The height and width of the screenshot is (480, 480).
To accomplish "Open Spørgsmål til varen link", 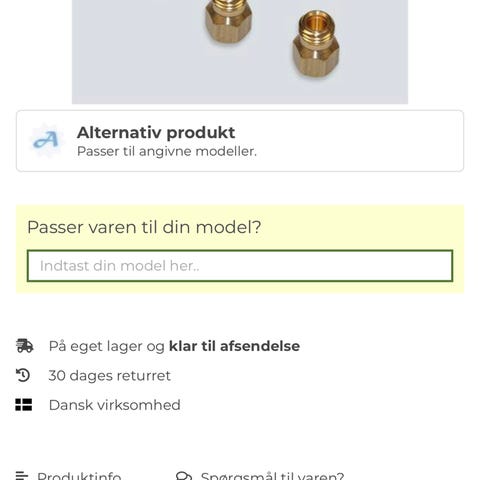I will [260, 475].
